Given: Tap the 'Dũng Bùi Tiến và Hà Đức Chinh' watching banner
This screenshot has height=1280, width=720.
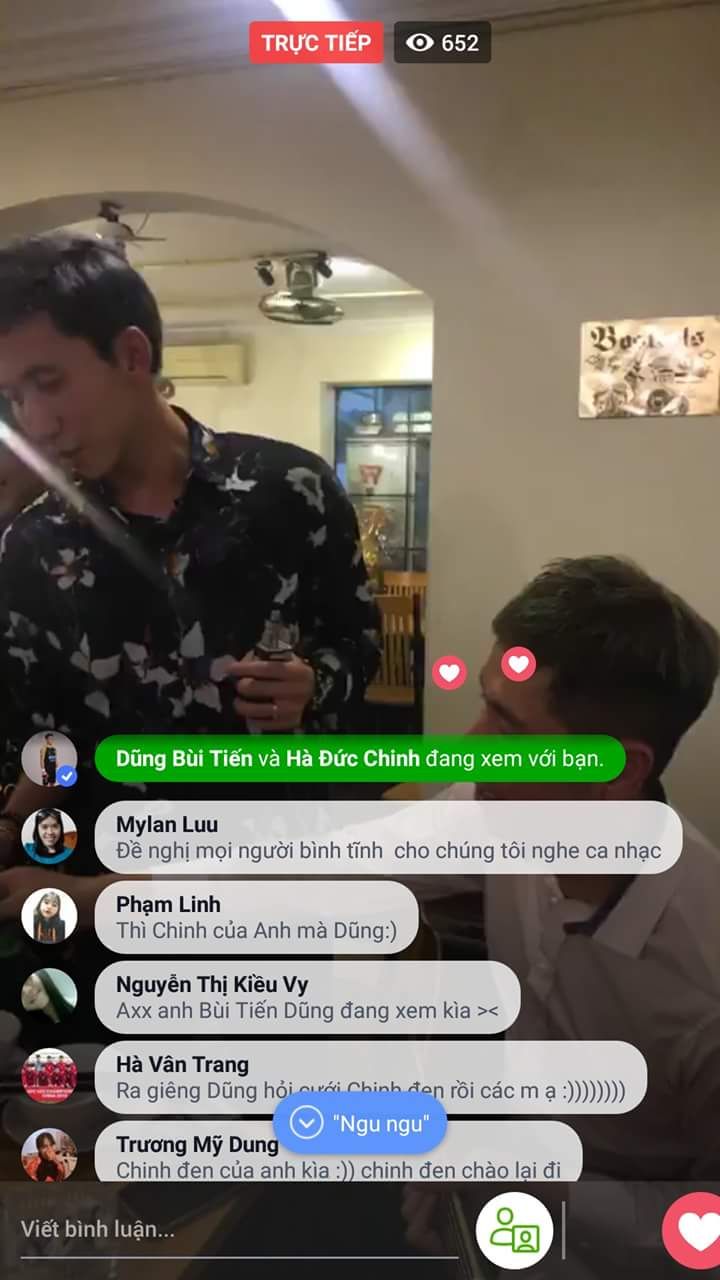Looking at the screenshot, I should [359, 759].
